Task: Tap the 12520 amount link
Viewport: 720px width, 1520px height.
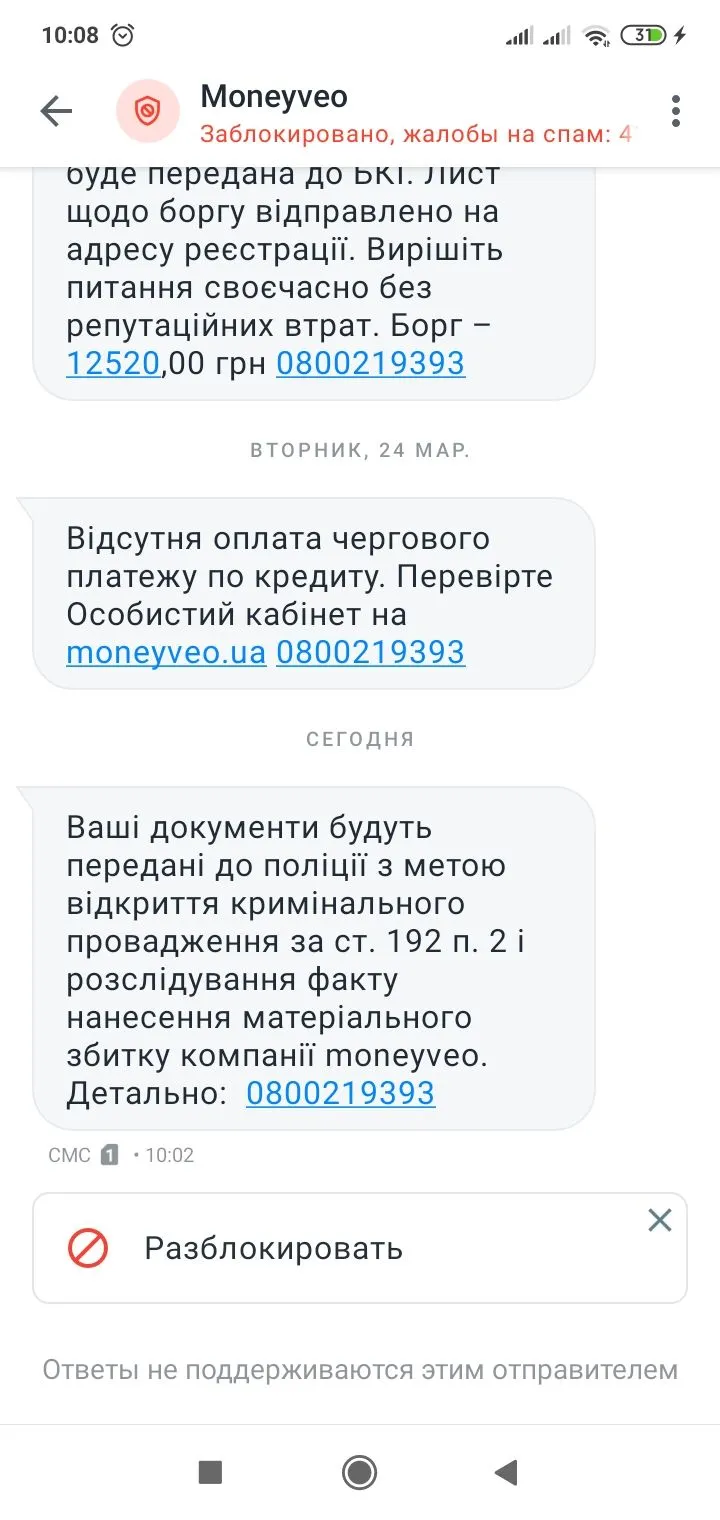Action: coord(113,363)
